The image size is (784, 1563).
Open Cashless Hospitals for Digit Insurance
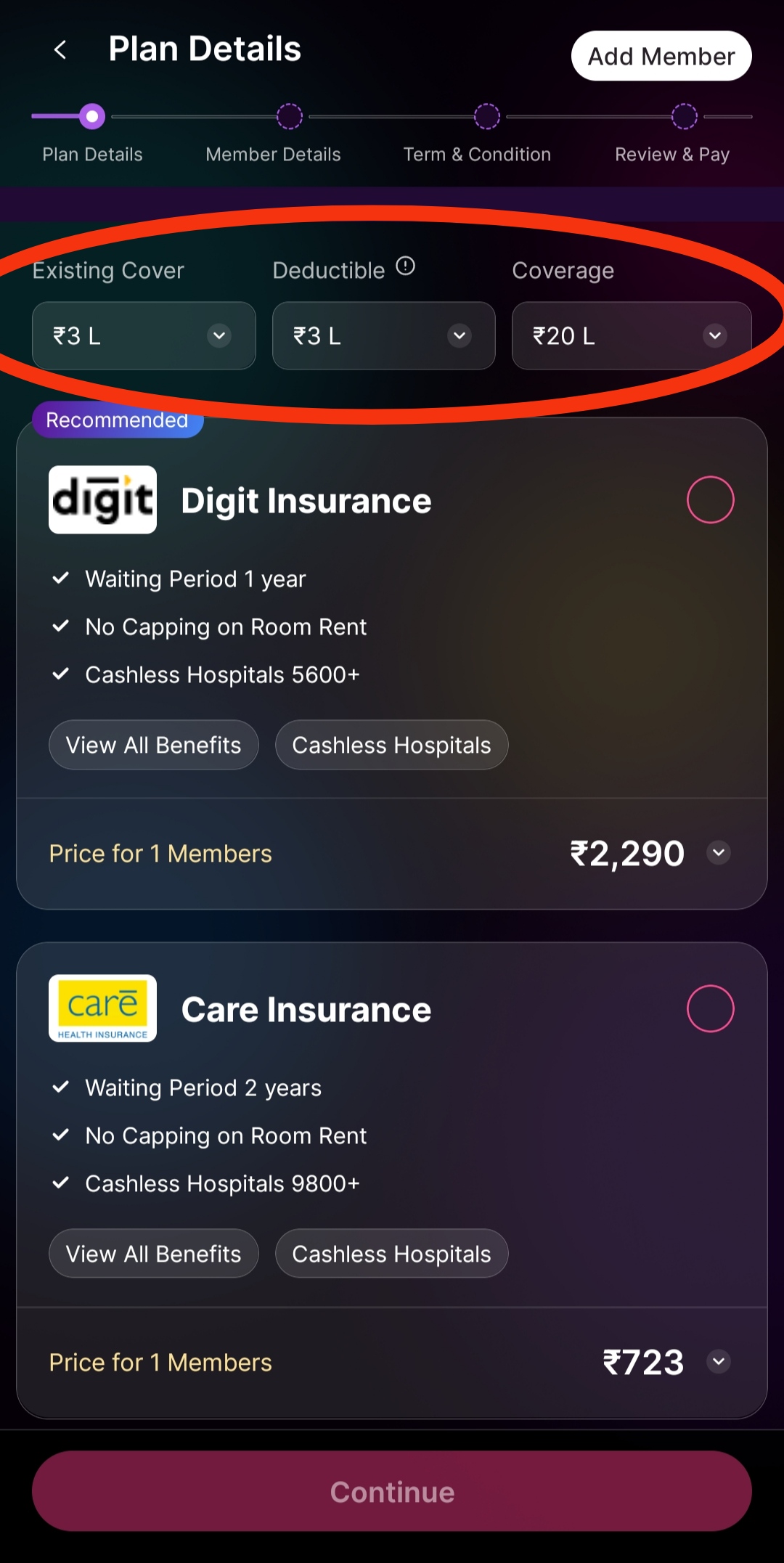pos(391,745)
